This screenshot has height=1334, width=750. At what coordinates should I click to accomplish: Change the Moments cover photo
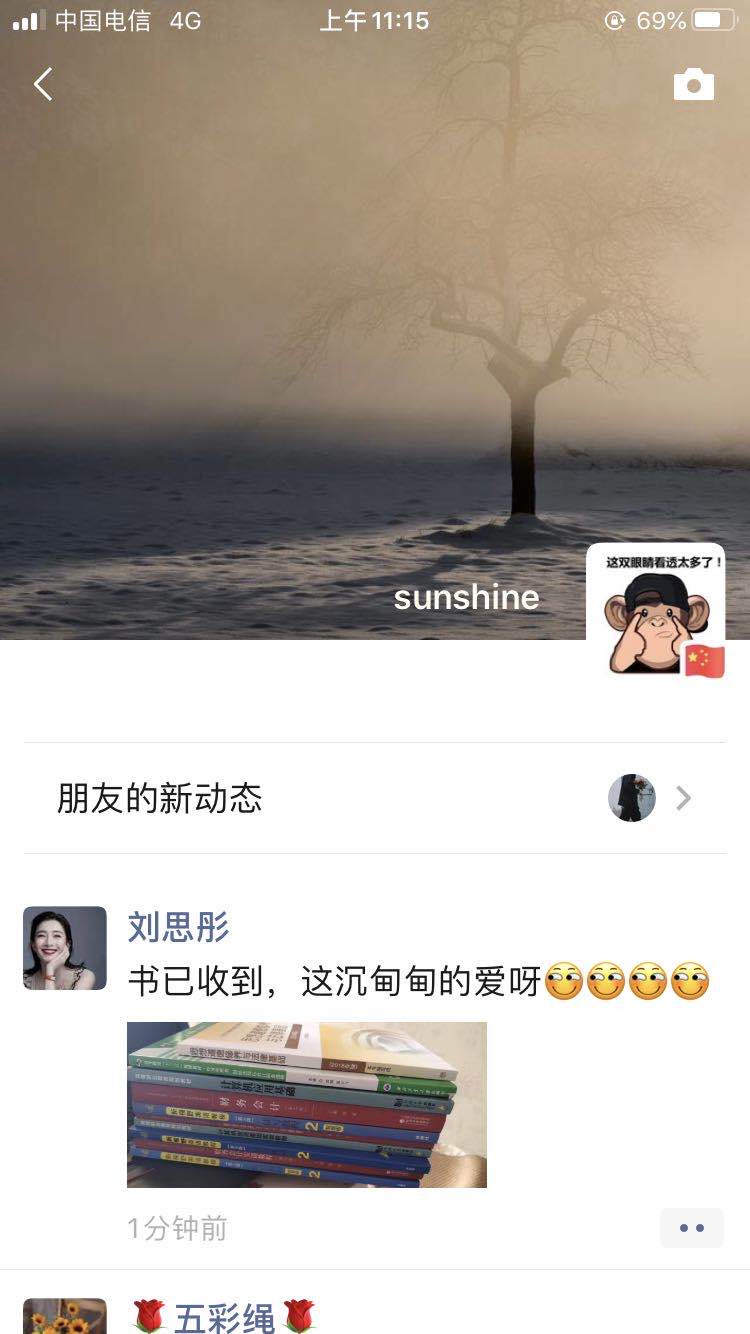pyautogui.click(x=300, y=300)
